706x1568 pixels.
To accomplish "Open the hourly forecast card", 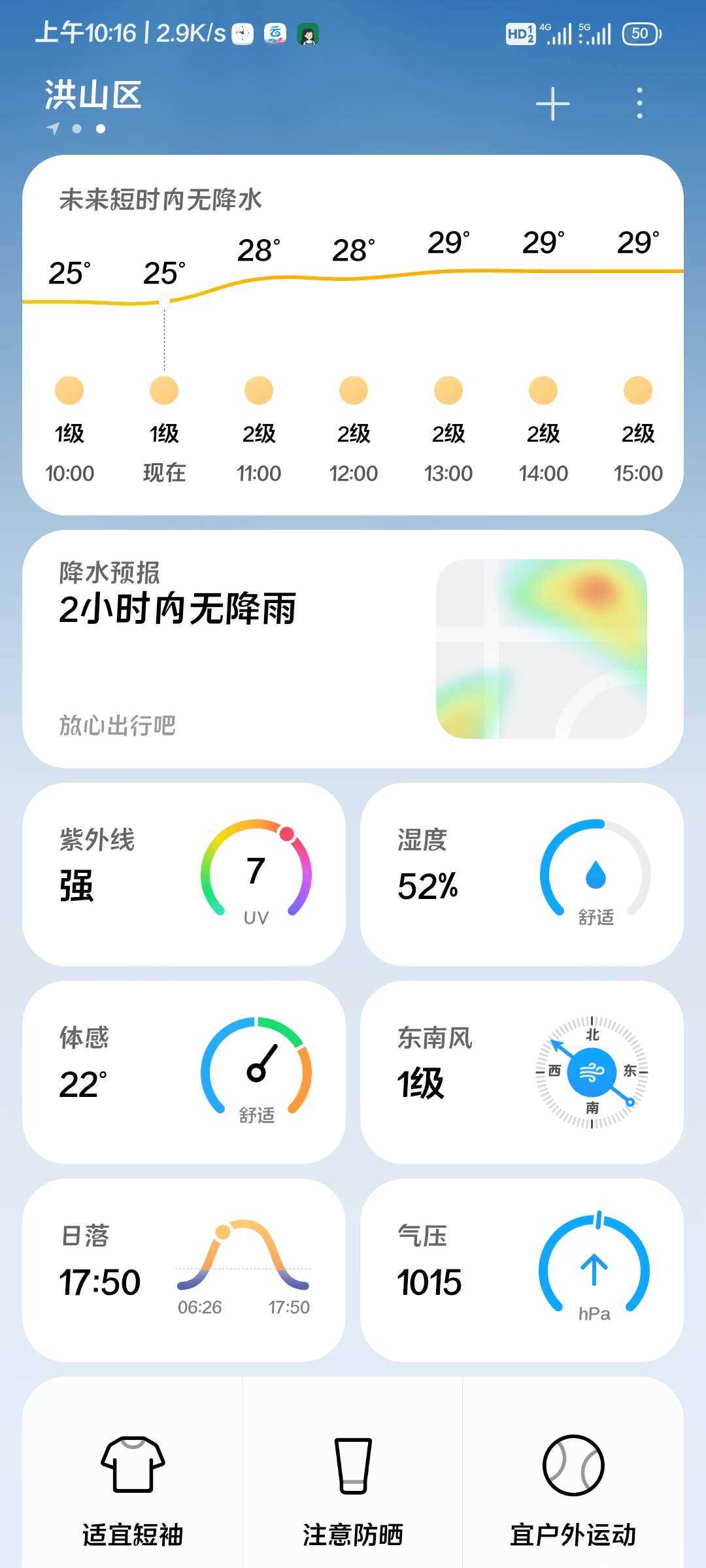I will (353, 335).
